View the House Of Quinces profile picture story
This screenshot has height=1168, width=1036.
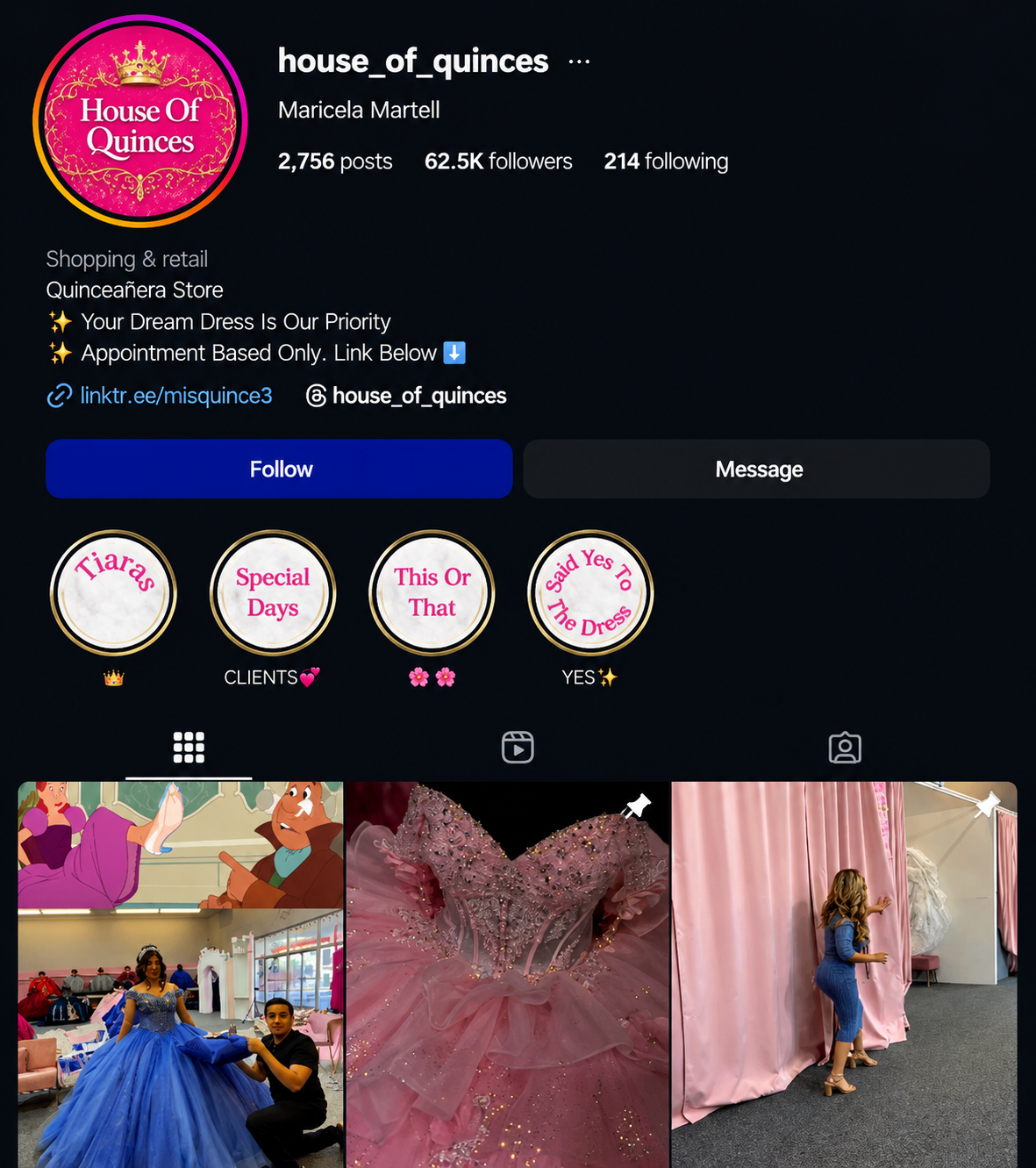pyautogui.click(x=140, y=121)
